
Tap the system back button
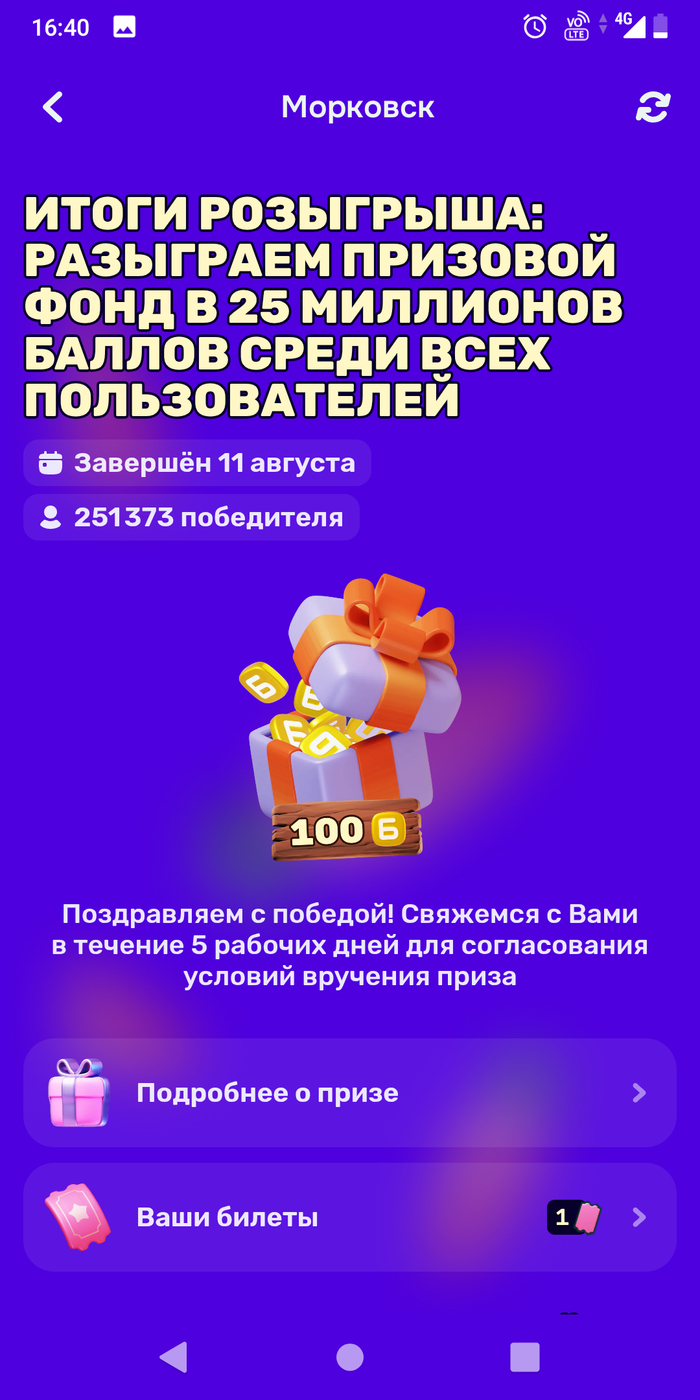pyautogui.click(x=174, y=1357)
